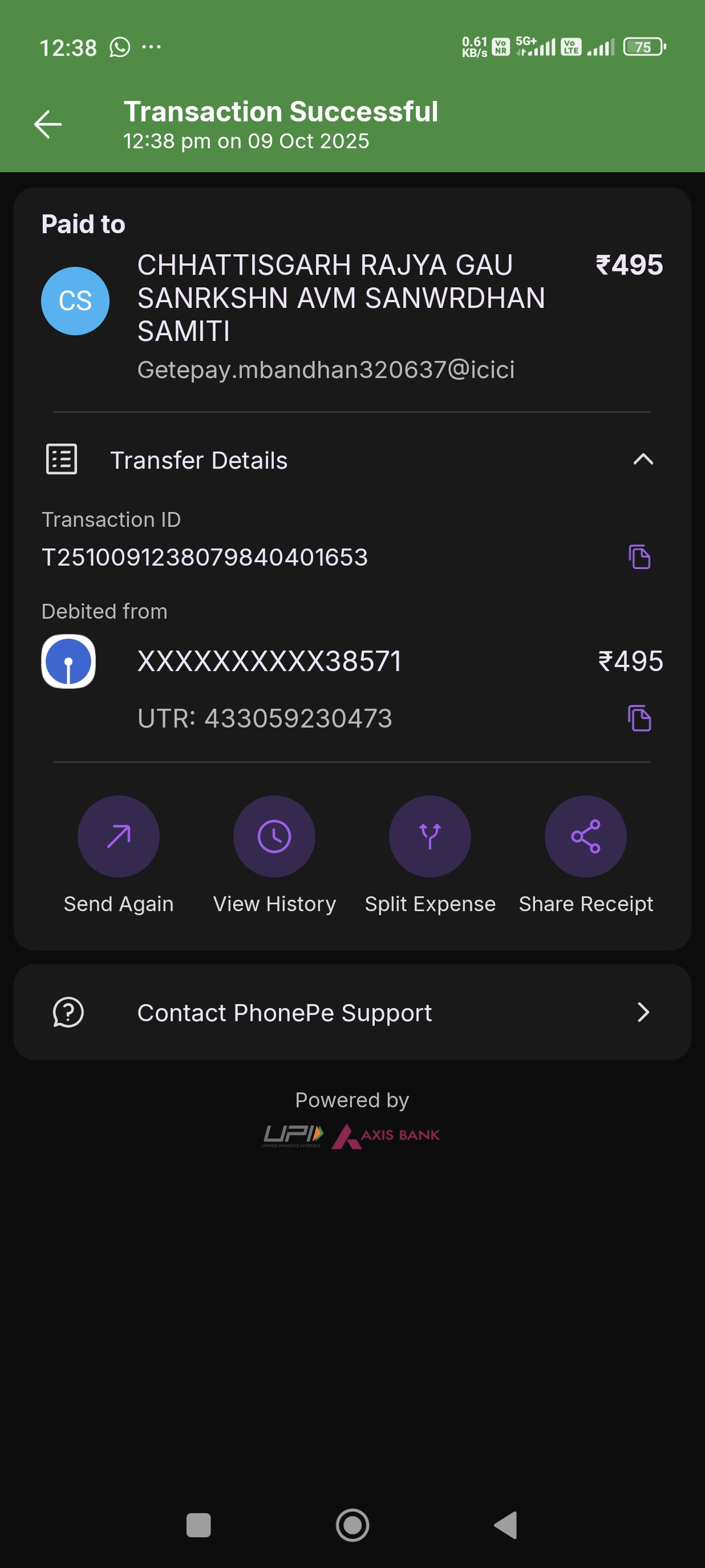705x1568 pixels.
Task: Copy the UTR number
Action: [x=639, y=718]
